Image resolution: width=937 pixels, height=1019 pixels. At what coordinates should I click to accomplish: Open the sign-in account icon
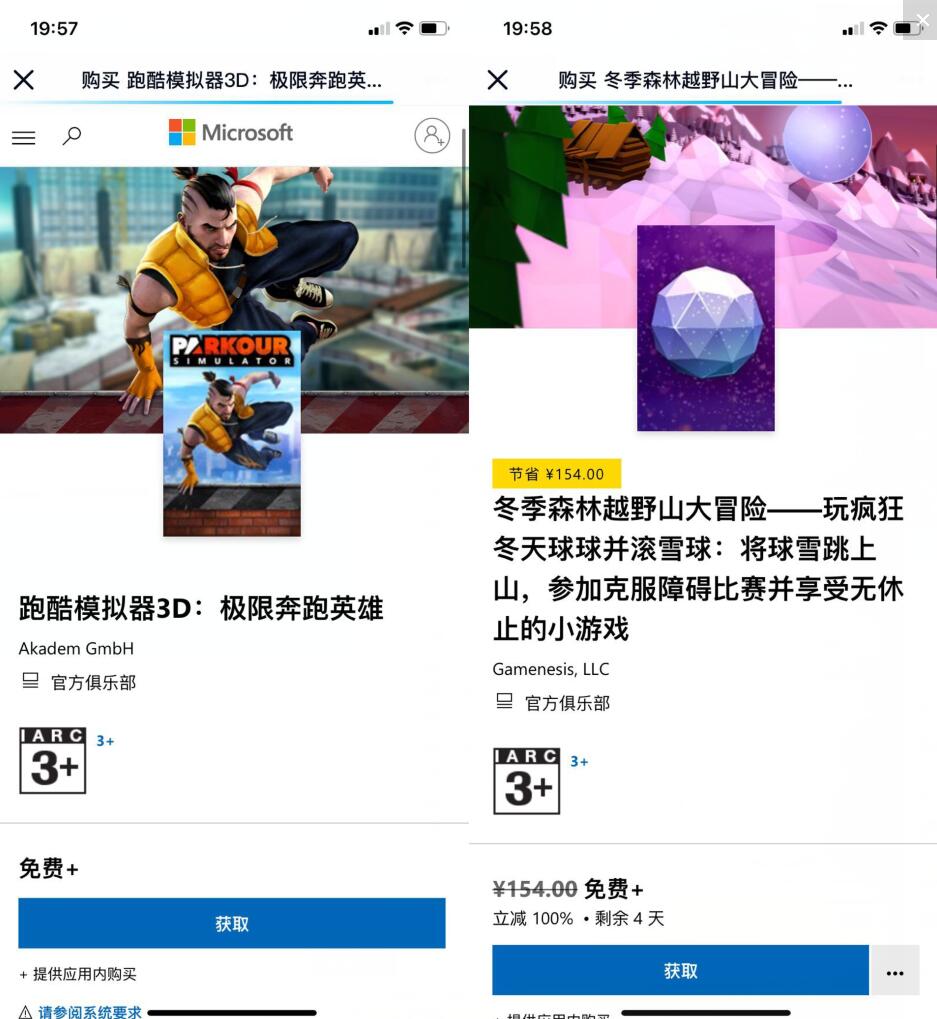[432, 137]
